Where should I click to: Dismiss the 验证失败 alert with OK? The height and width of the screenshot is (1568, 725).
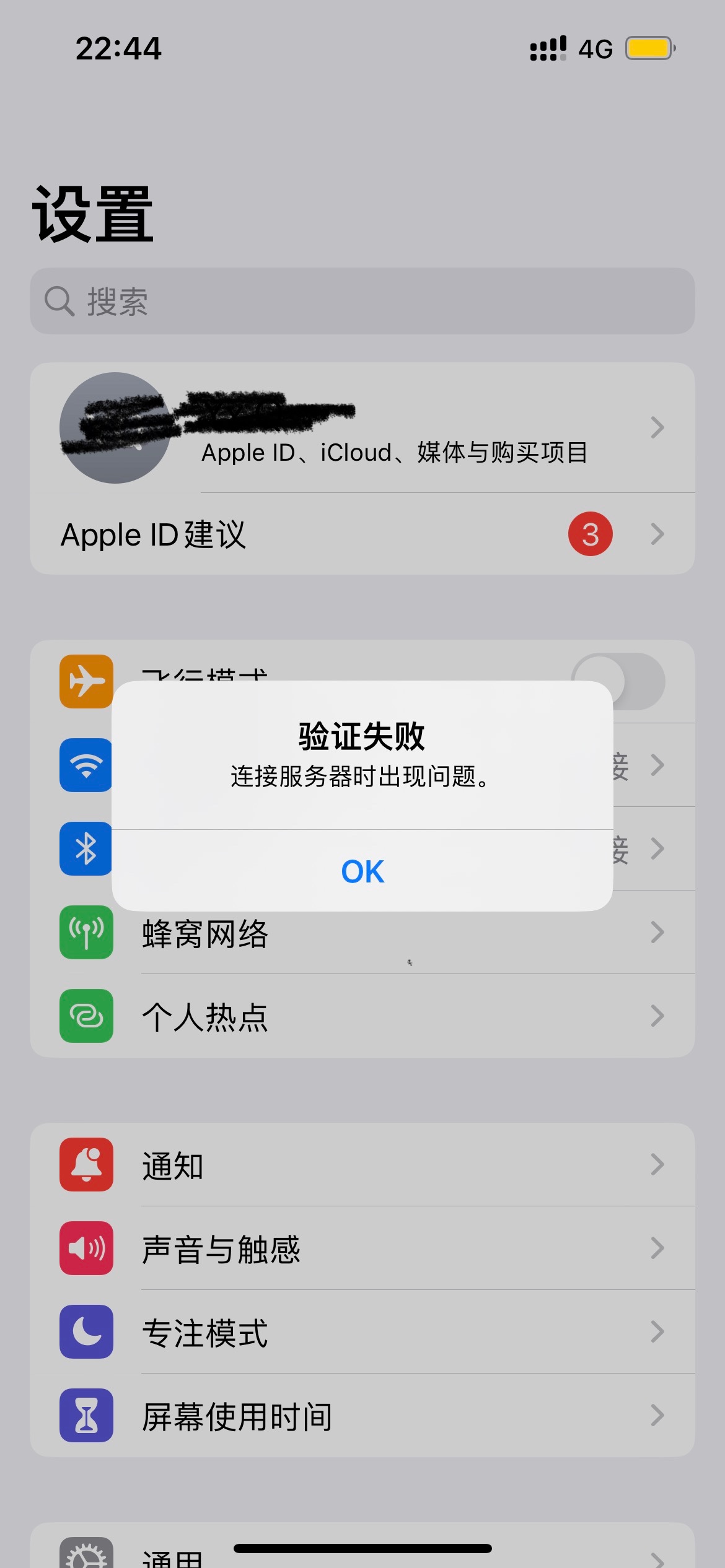click(362, 871)
